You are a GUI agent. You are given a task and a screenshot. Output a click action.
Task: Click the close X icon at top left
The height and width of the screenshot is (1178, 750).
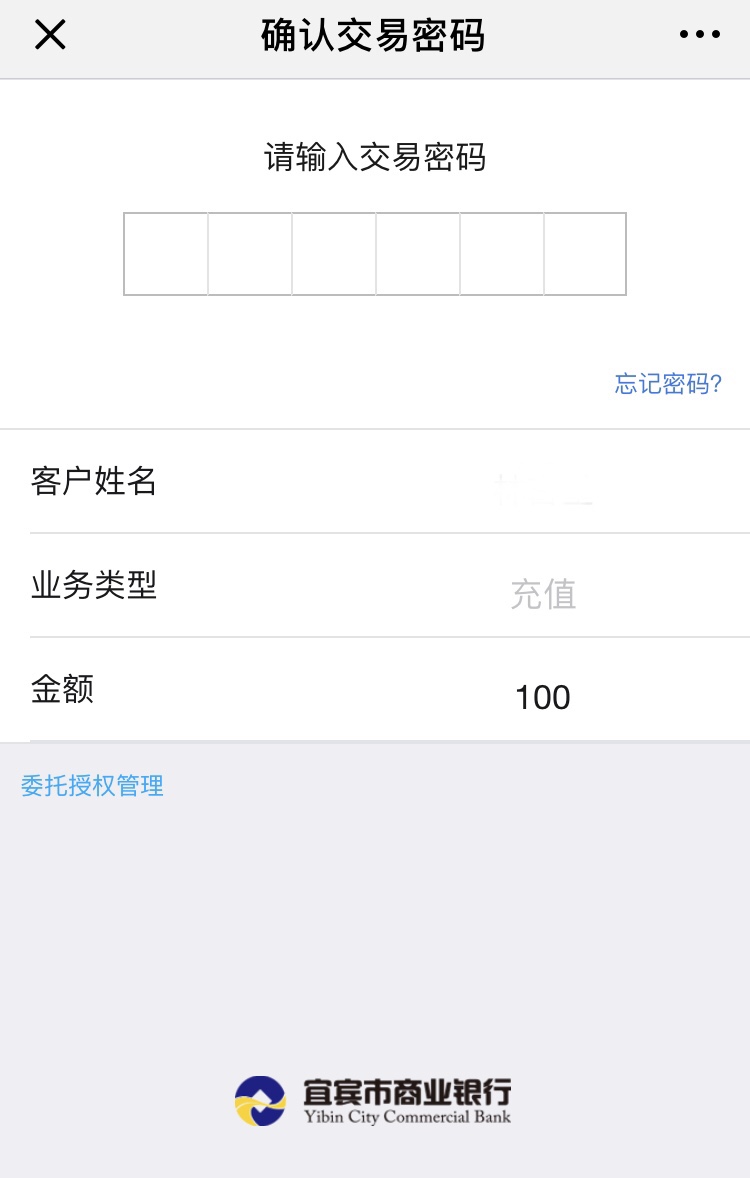(48, 35)
